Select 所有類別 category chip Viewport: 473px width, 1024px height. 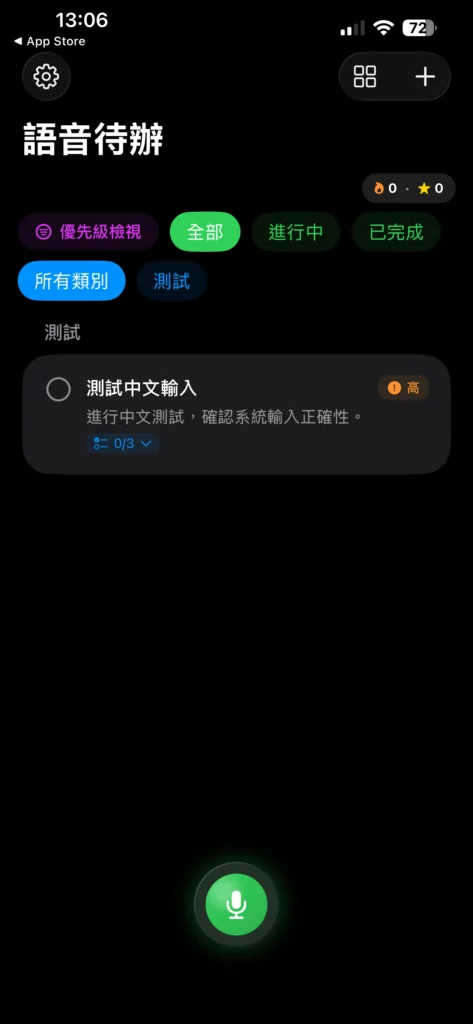pos(71,281)
